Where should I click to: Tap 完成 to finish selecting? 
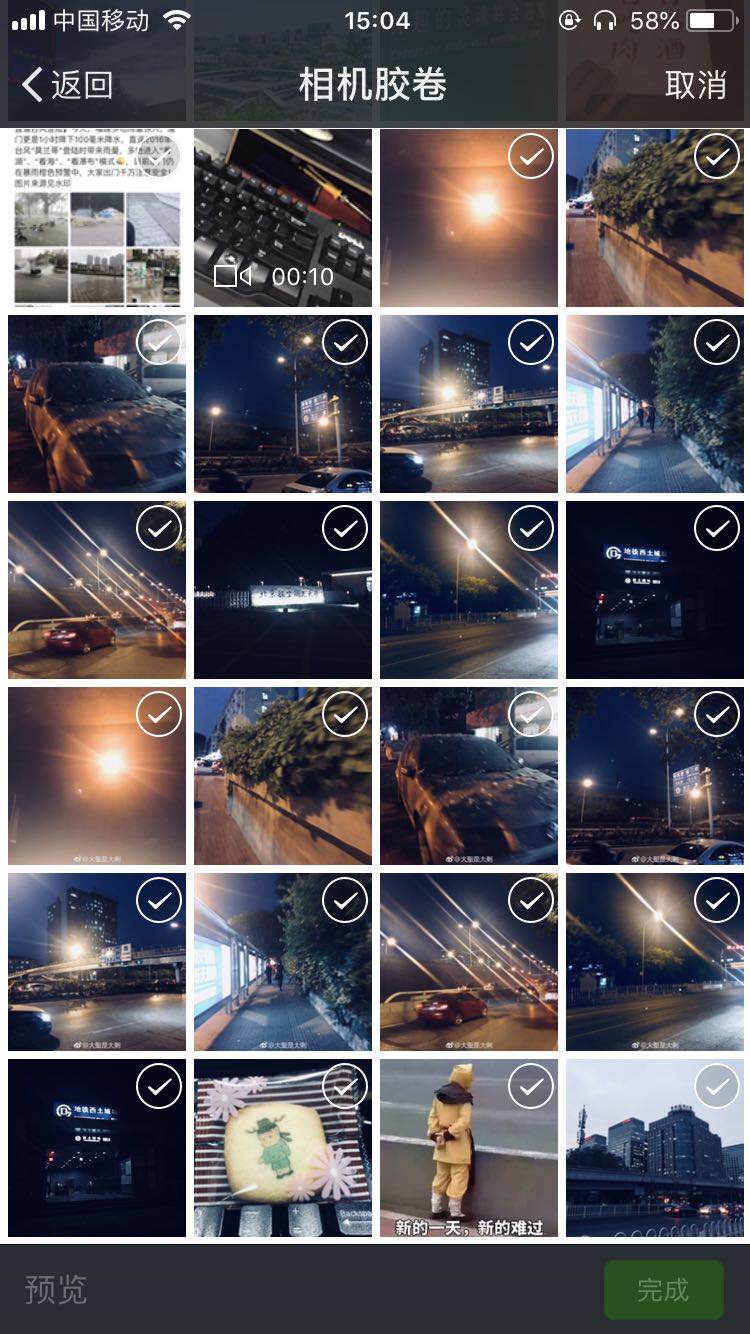[663, 1290]
